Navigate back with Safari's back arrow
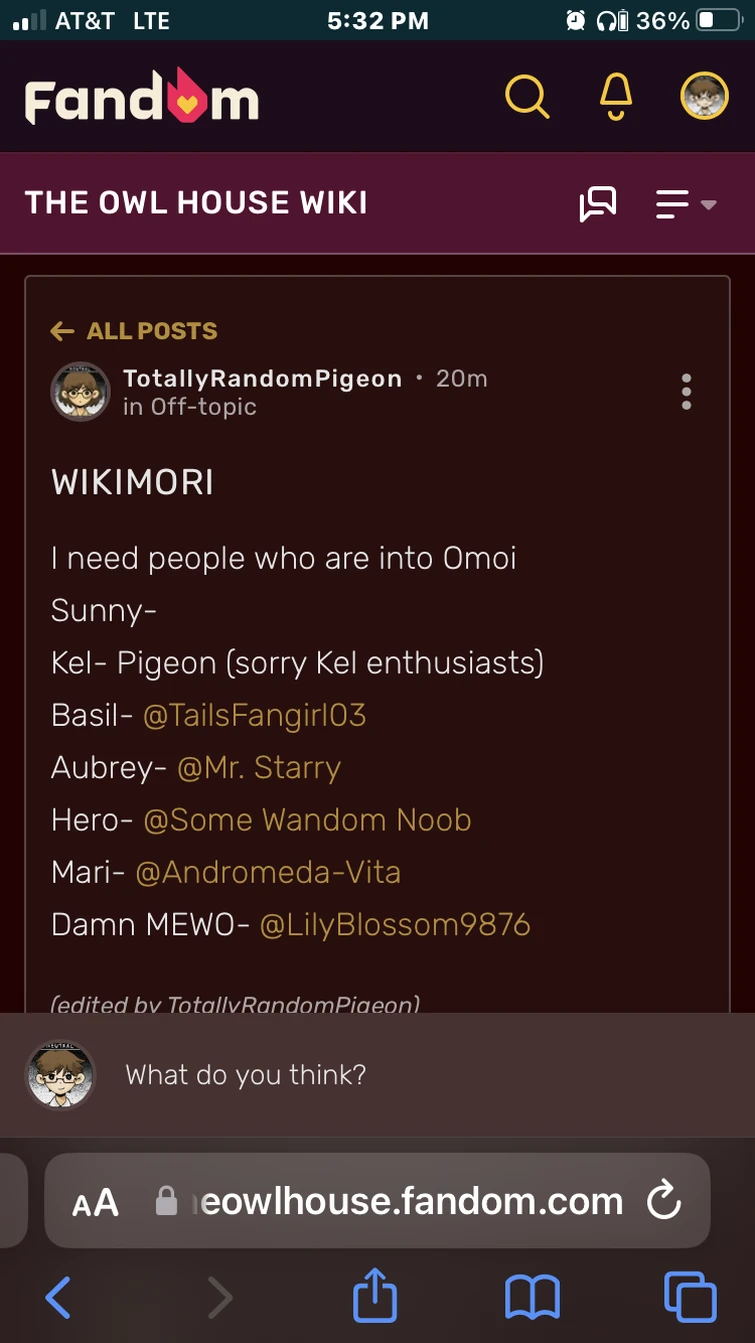 (56, 1295)
